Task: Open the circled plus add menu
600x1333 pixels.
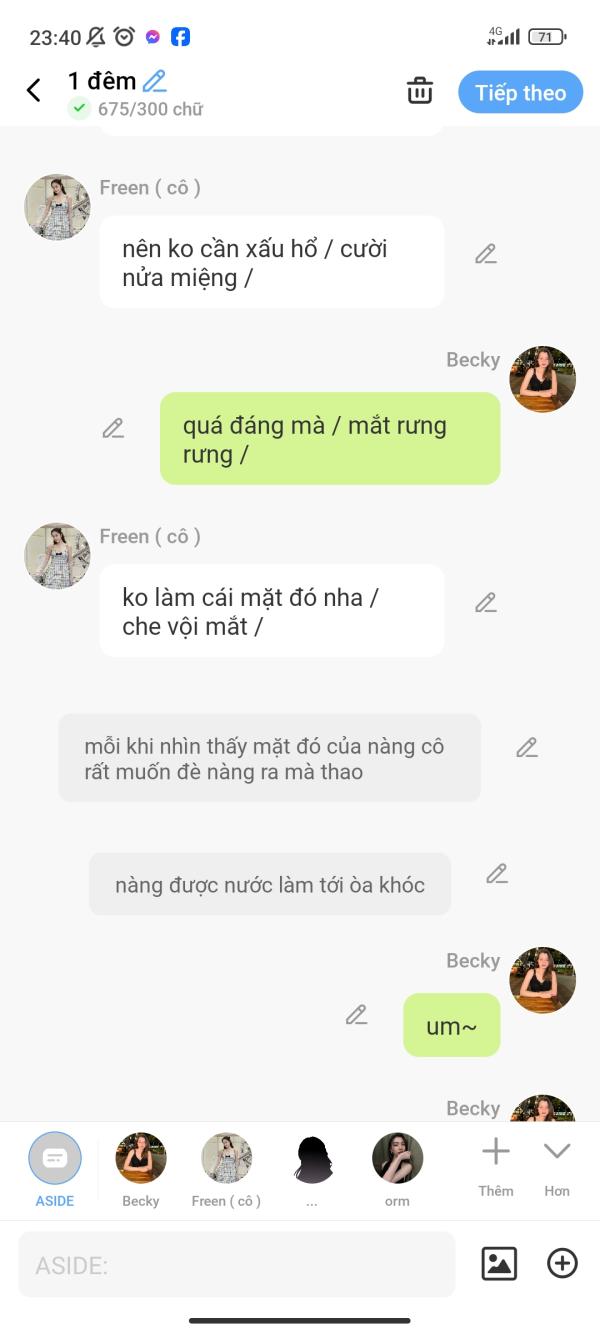Action: [x=562, y=1264]
